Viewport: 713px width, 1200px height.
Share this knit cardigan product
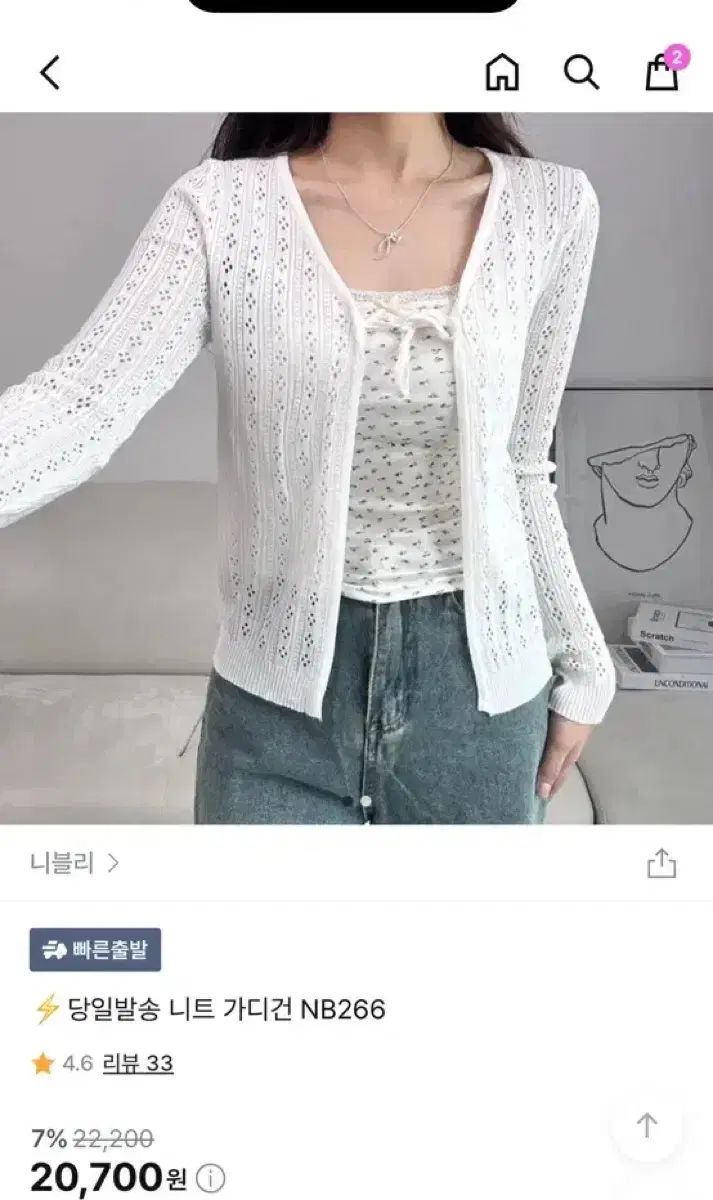click(x=661, y=864)
